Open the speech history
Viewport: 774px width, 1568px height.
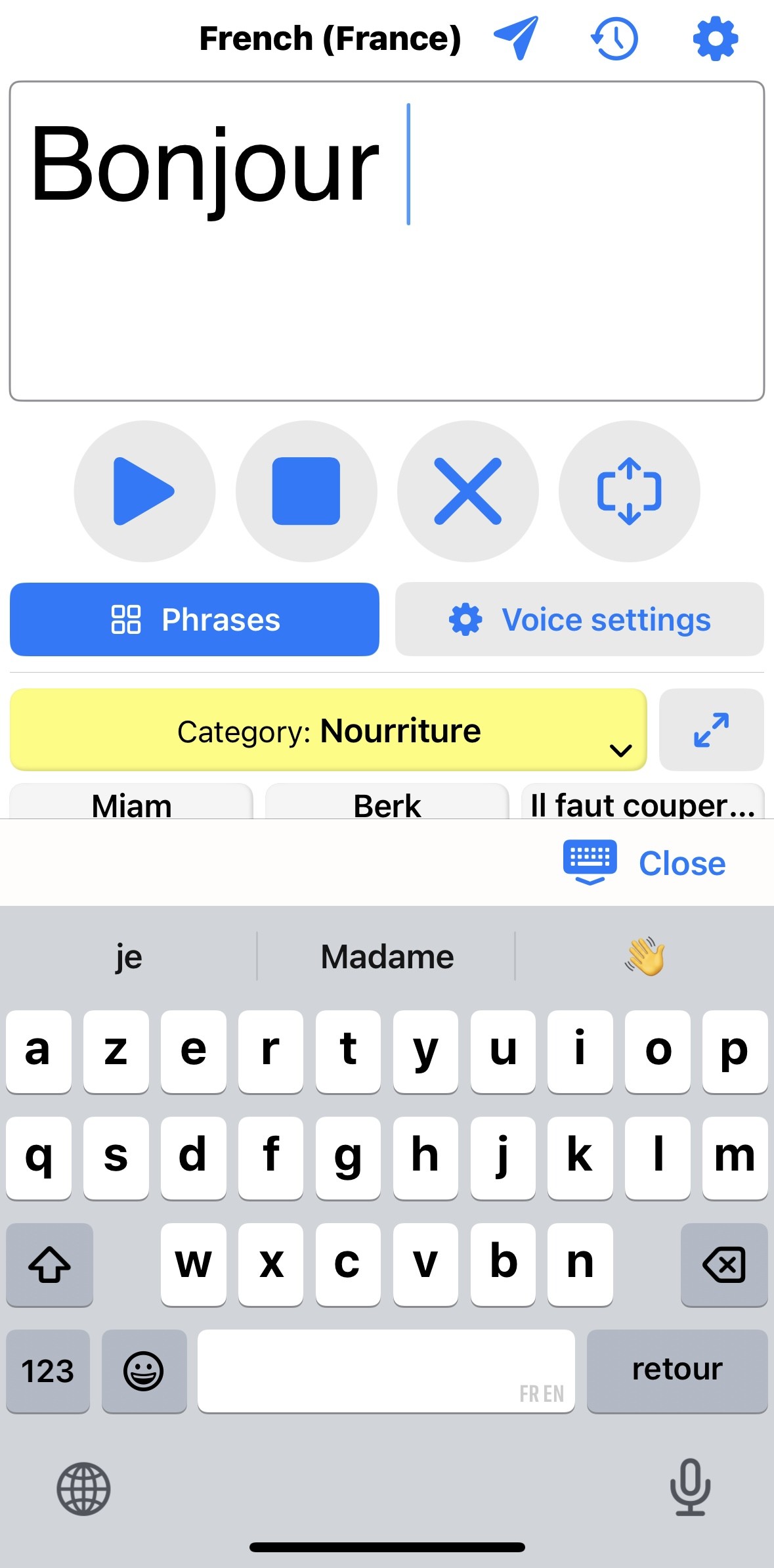614,39
